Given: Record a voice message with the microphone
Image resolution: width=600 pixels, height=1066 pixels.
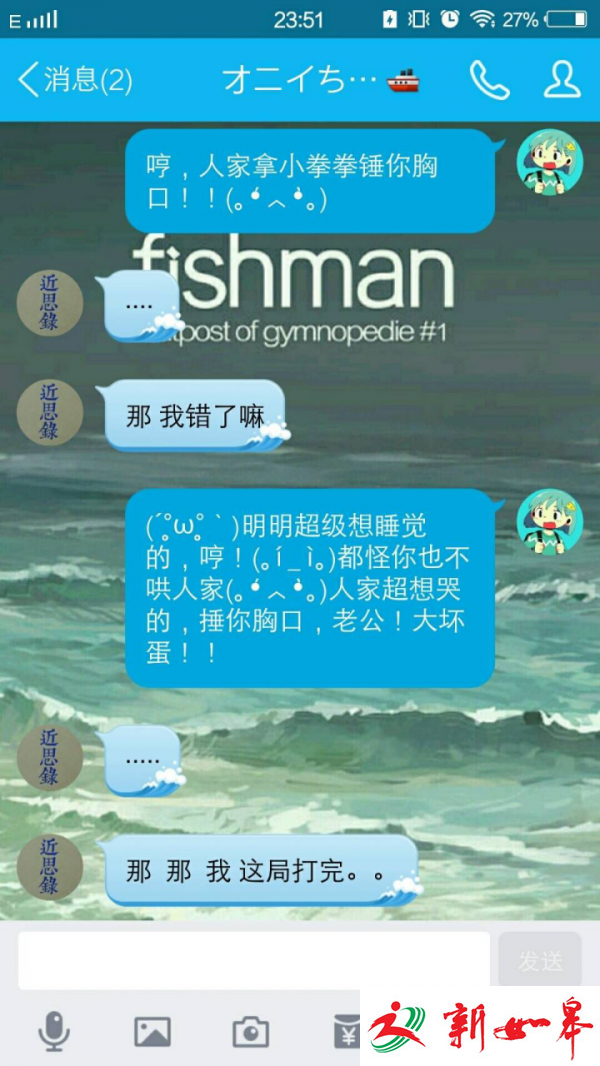Looking at the screenshot, I should point(54,1031).
